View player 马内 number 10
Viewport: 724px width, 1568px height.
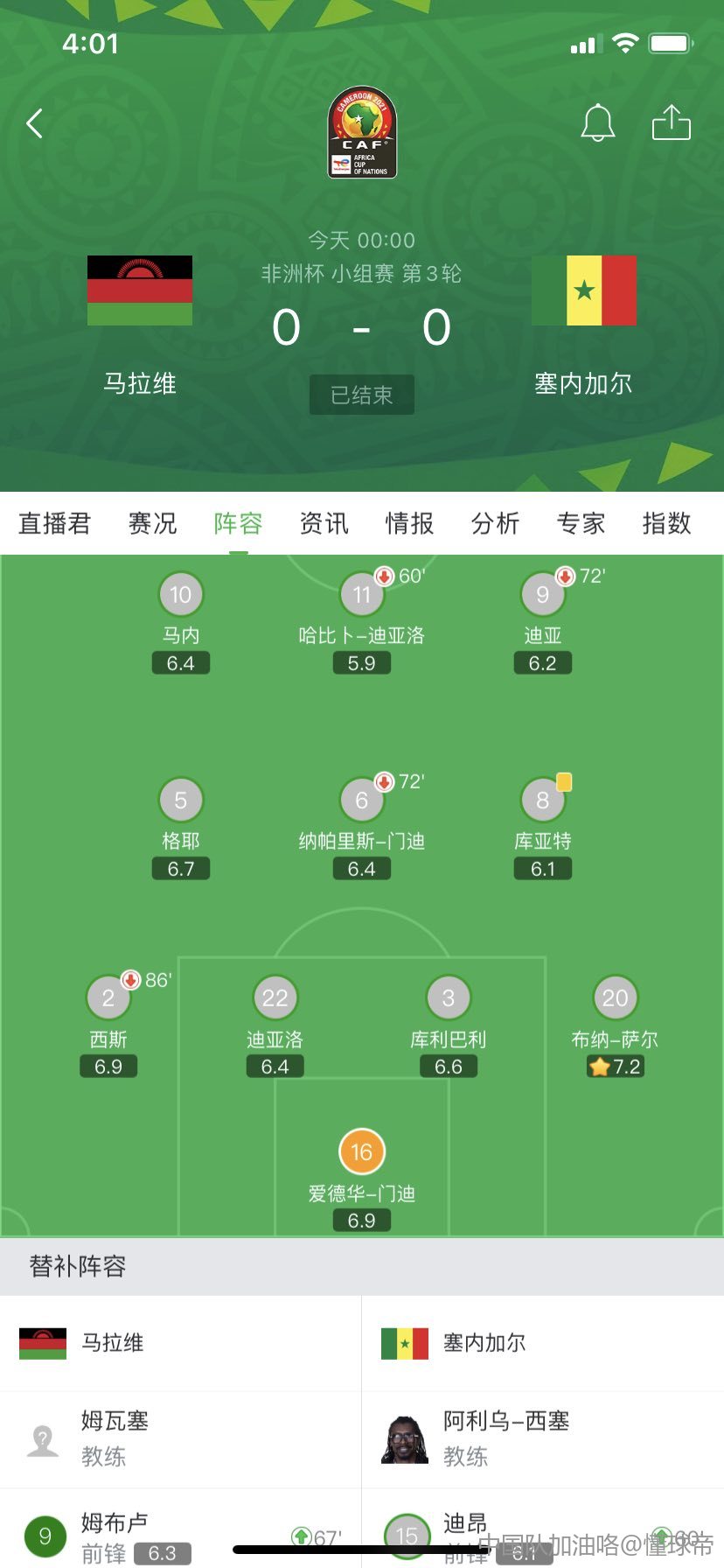pyautogui.click(x=180, y=596)
